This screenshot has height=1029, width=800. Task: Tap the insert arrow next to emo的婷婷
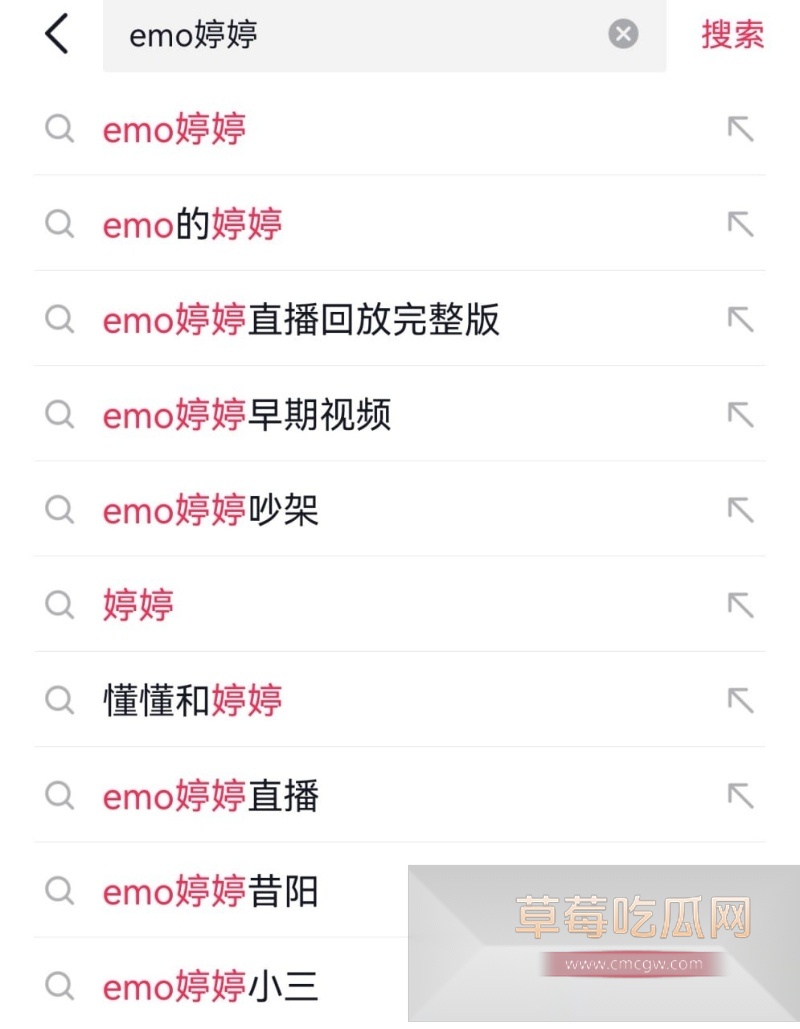740,224
